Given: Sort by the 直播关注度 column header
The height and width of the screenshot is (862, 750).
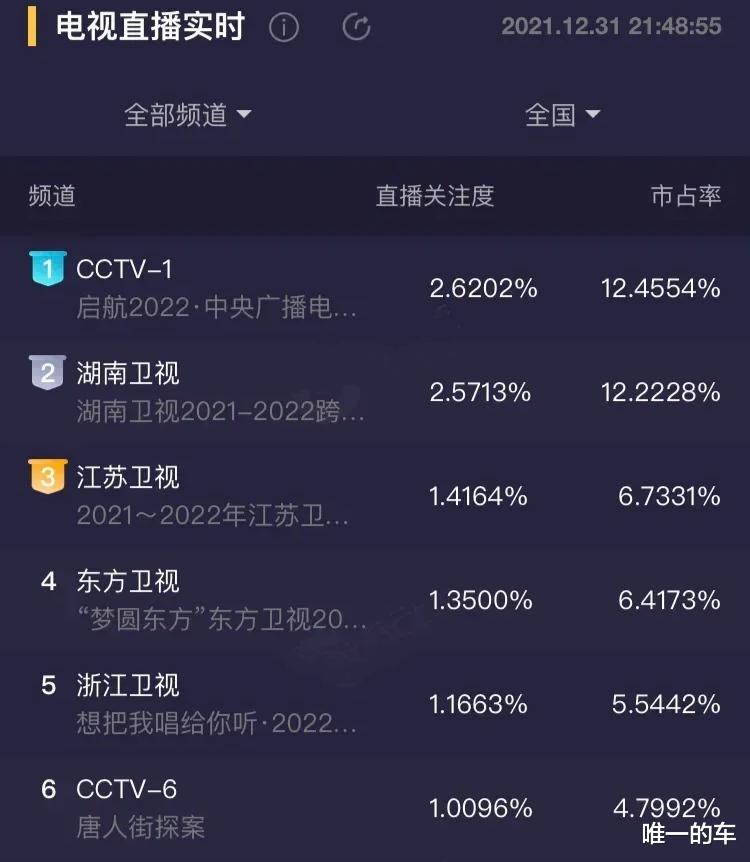Looking at the screenshot, I should (x=435, y=197).
